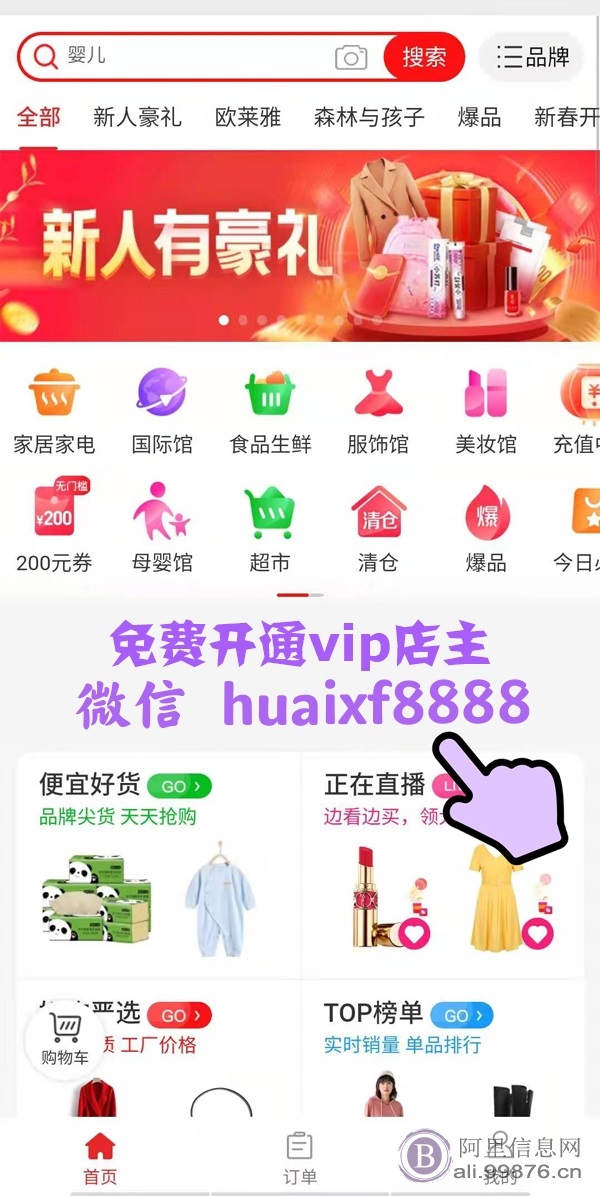Select the 森林与孩子 tab
The width and height of the screenshot is (600, 1196).
pyautogui.click(x=369, y=117)
